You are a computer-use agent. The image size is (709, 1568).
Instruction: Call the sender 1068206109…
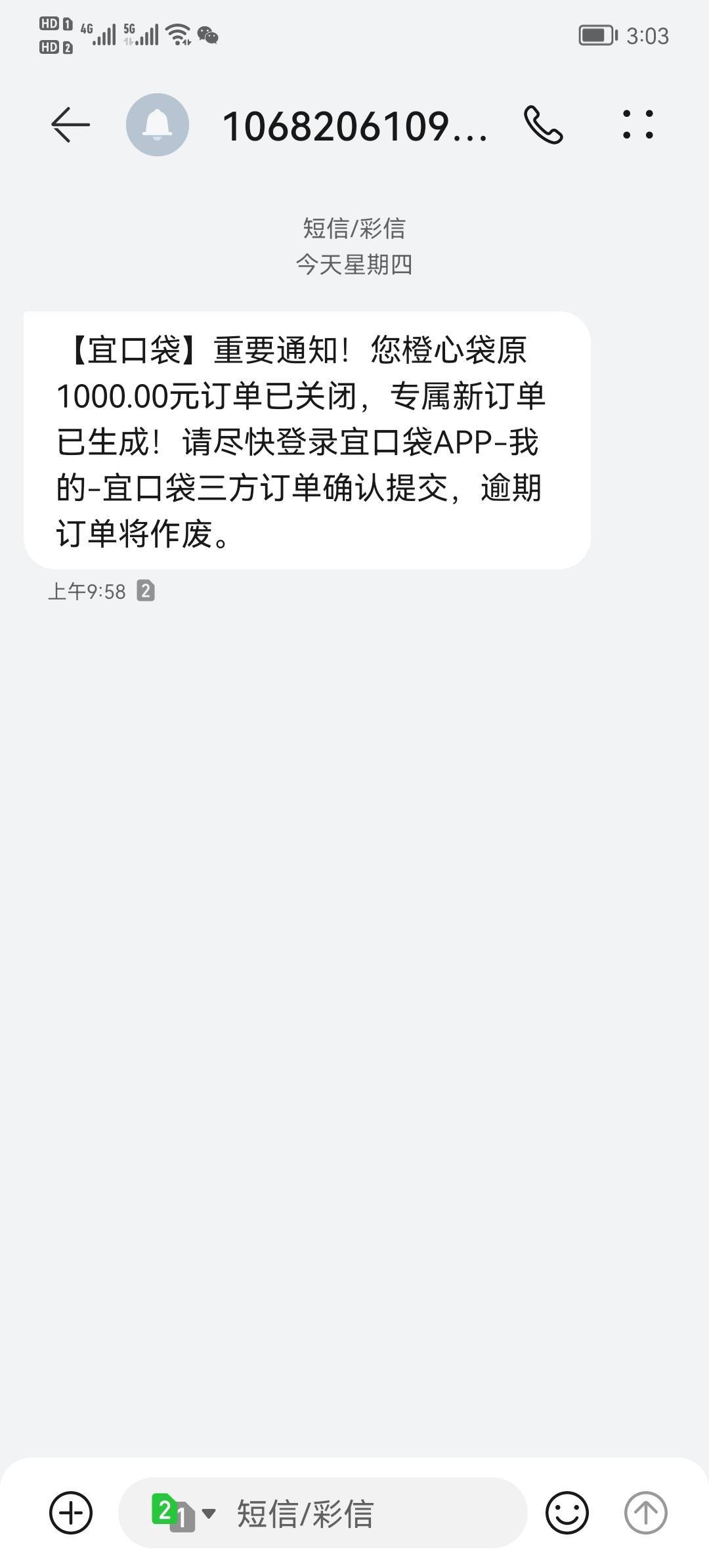(x=543, y=125)
